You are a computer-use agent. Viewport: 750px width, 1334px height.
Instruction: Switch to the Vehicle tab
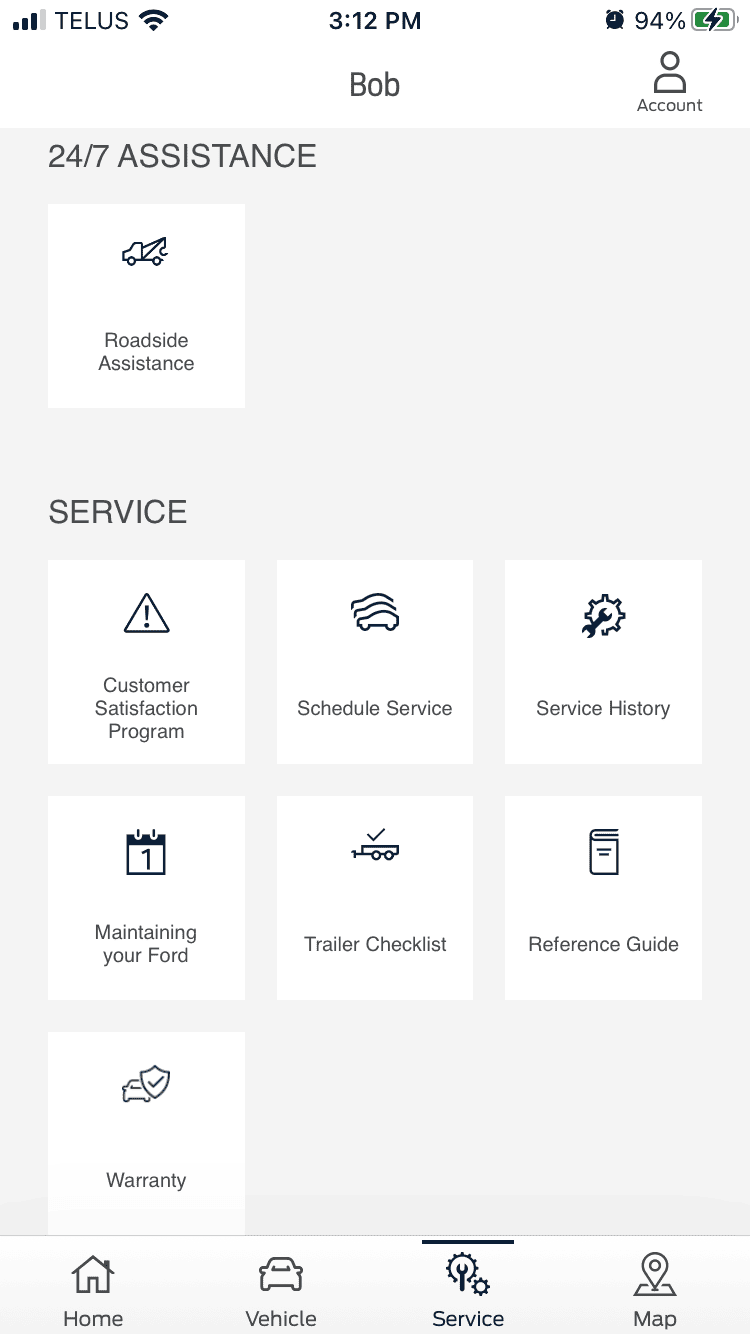(281, 1290)
